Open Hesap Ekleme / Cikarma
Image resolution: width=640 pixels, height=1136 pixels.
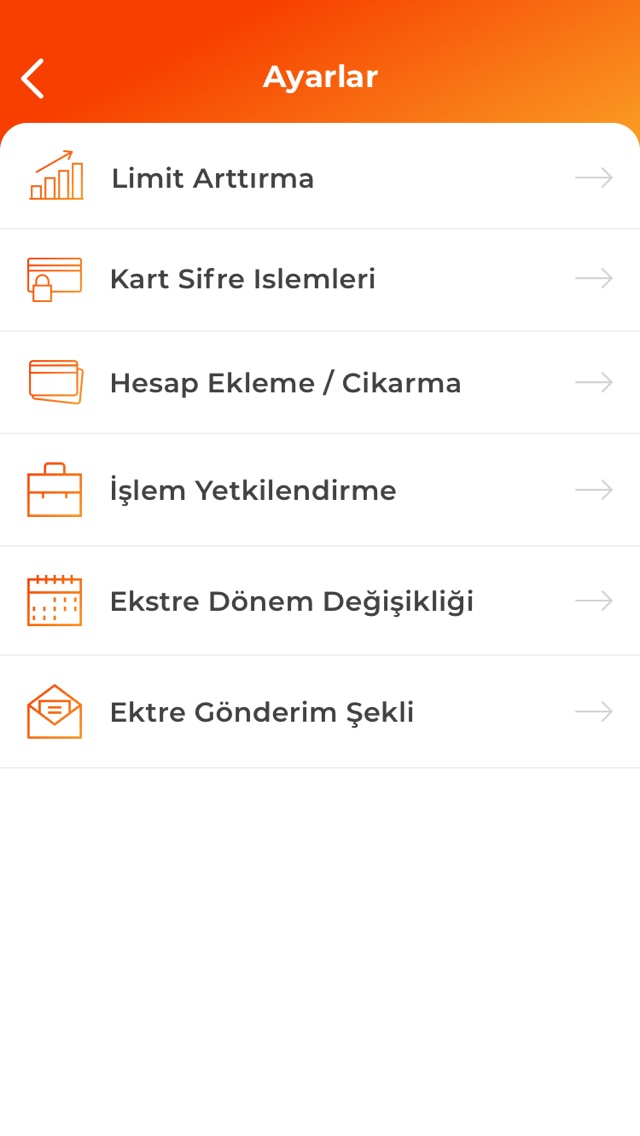pos(285,383)
